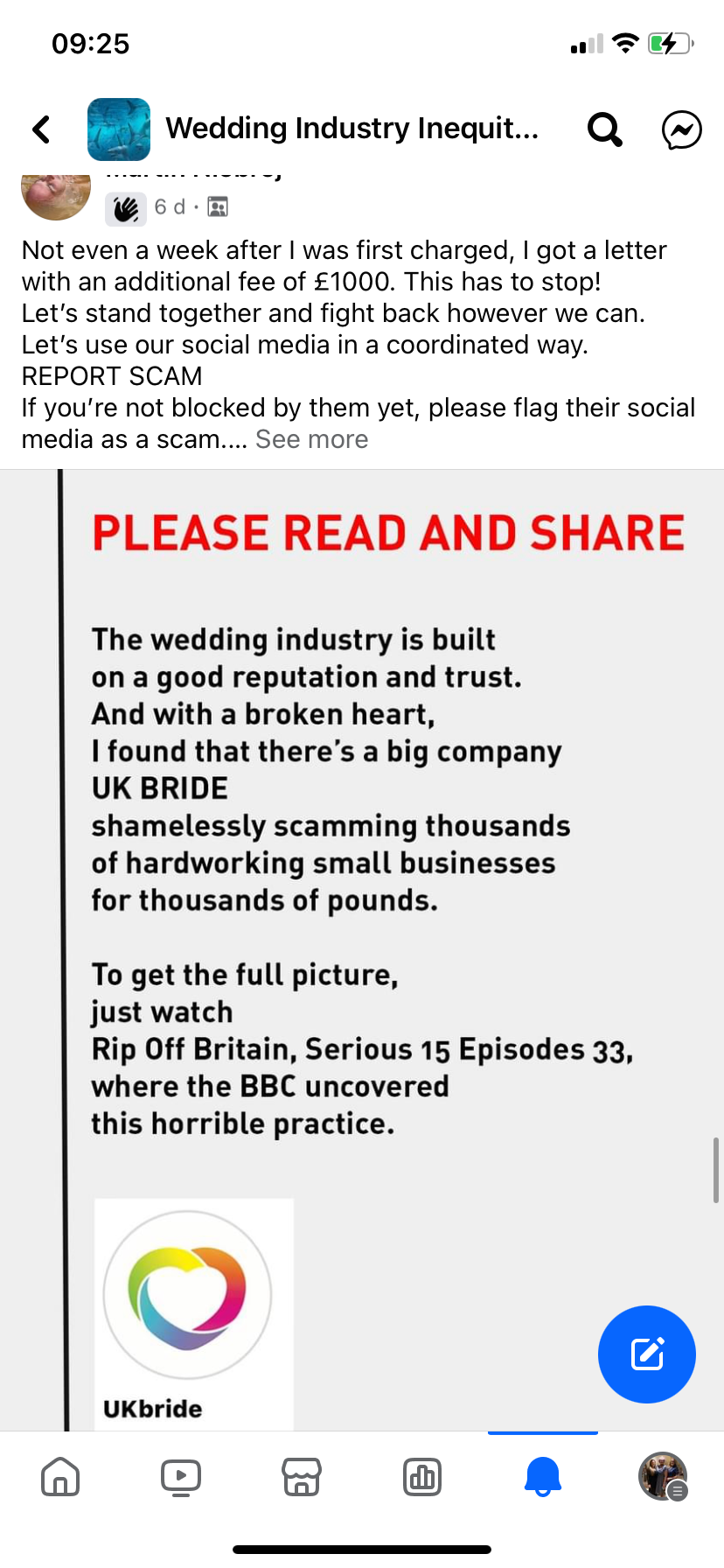Switch to the Video tab
724x1568 pixels.
181,1477
